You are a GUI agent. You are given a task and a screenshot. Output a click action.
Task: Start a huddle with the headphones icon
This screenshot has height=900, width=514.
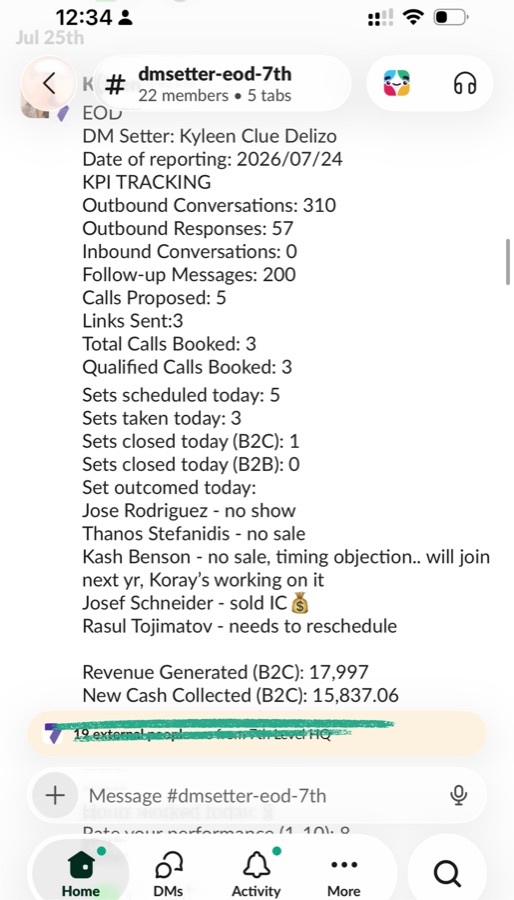(x=465, y=84)
